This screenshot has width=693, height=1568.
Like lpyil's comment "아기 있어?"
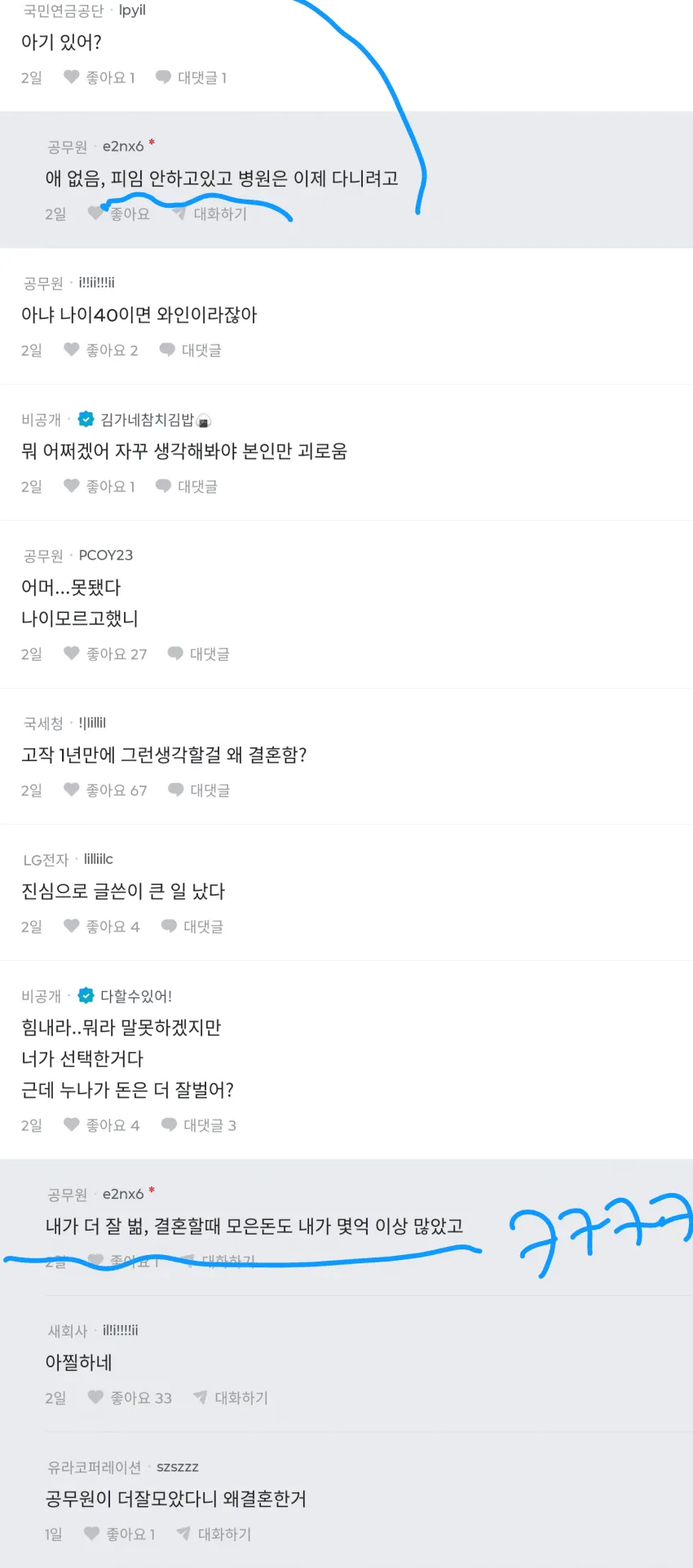(x=99, y=77)
